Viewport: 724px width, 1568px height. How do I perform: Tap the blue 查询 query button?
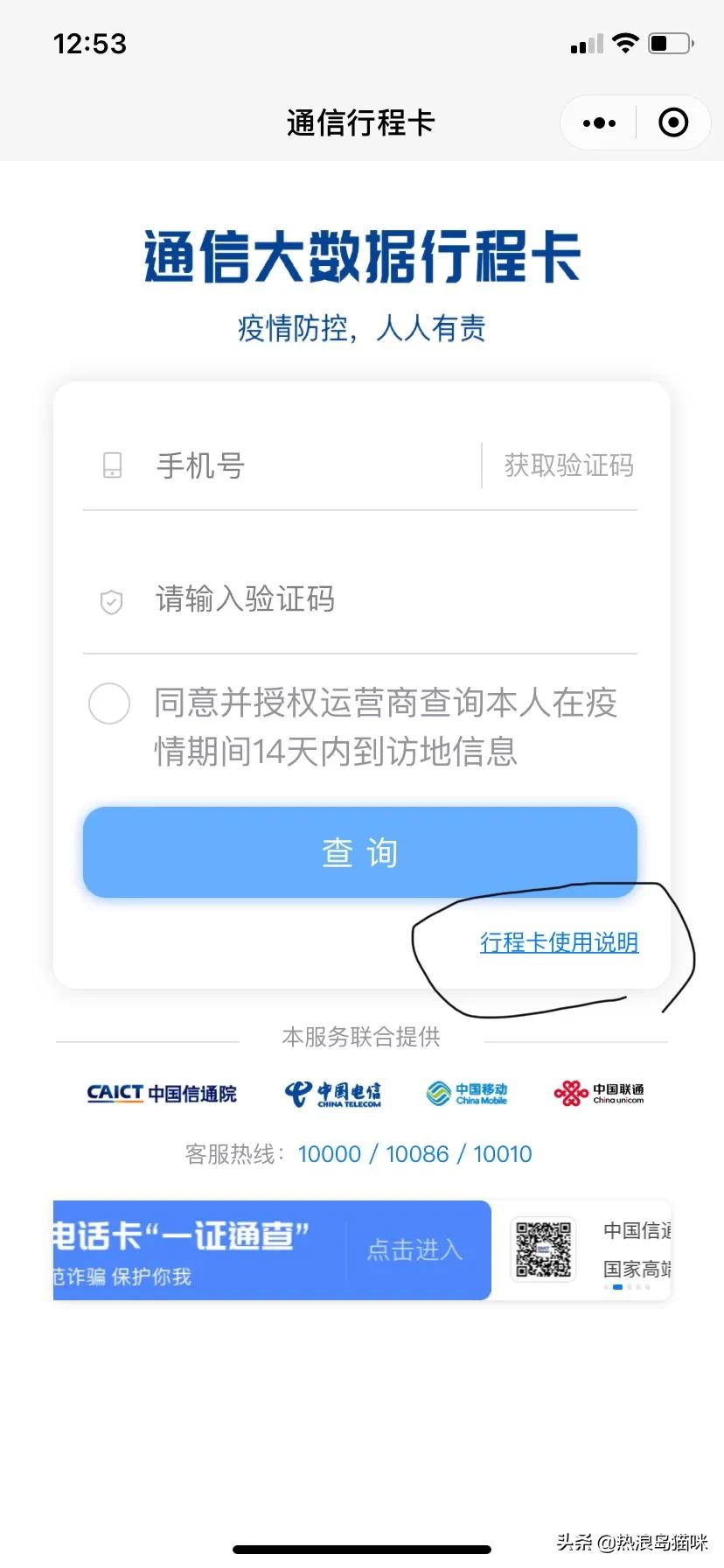click(x=359, y=852)
